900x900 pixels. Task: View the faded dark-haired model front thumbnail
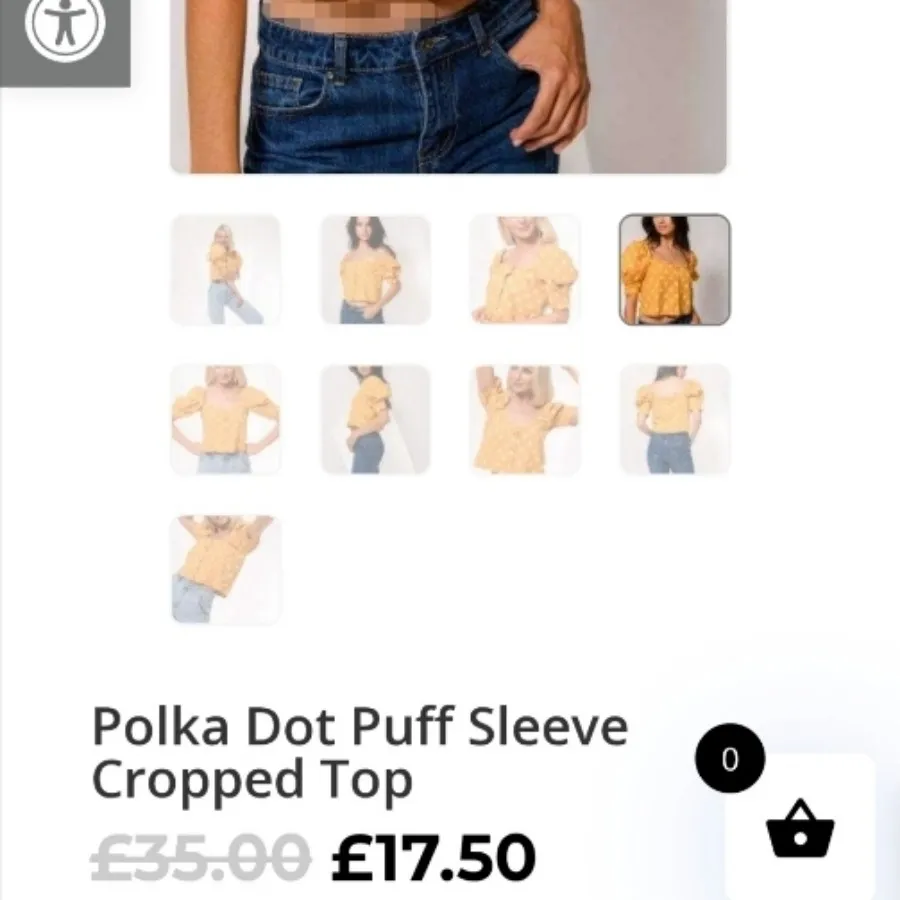pyautogui.click(x=375, y=270)
